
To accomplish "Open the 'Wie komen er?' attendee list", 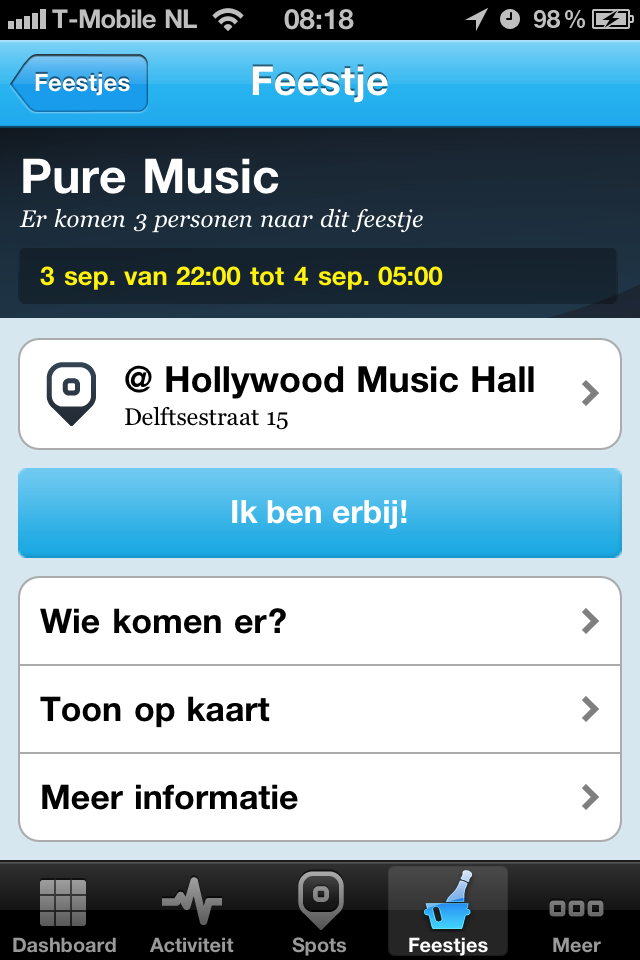I will point(320,621).
